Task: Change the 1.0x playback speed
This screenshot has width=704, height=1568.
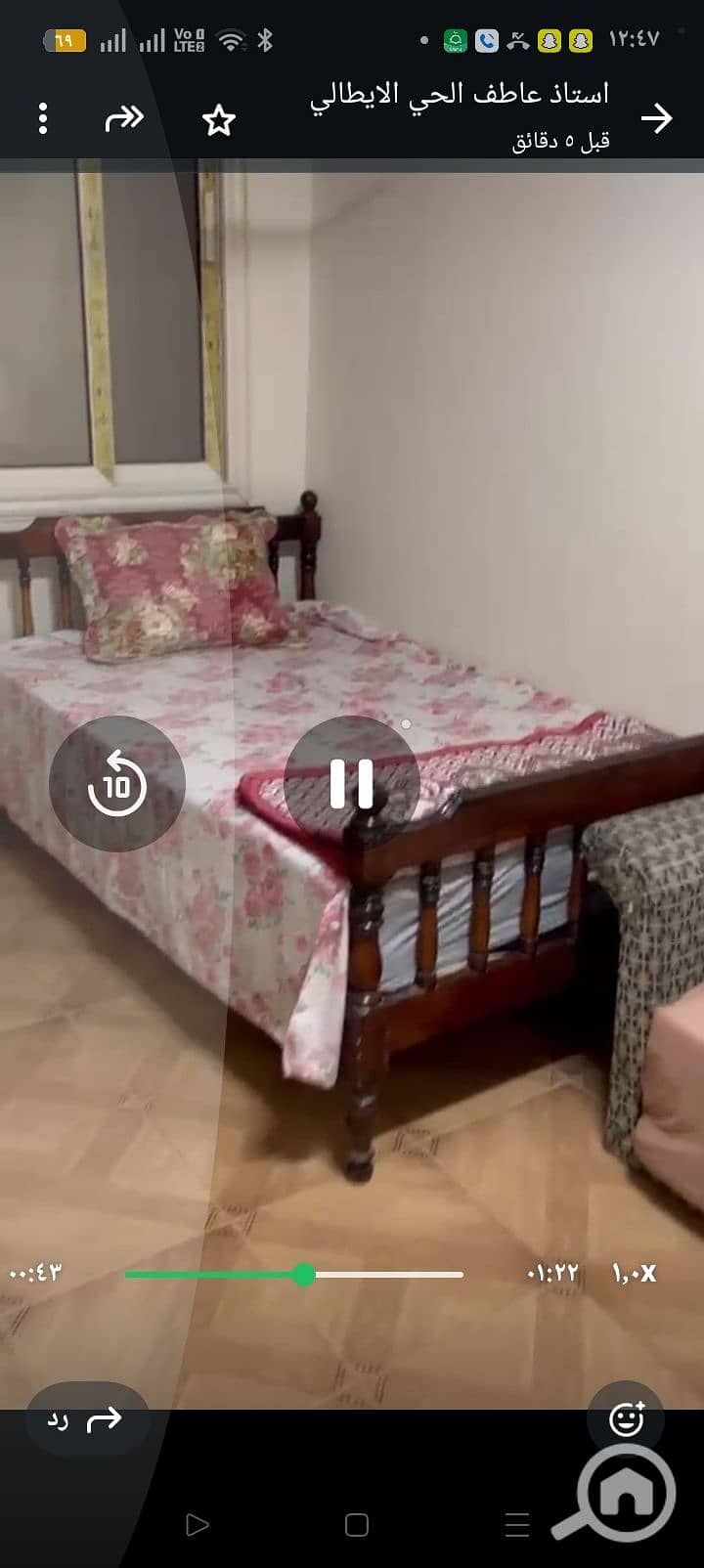Action: (x=634, y=1273)
